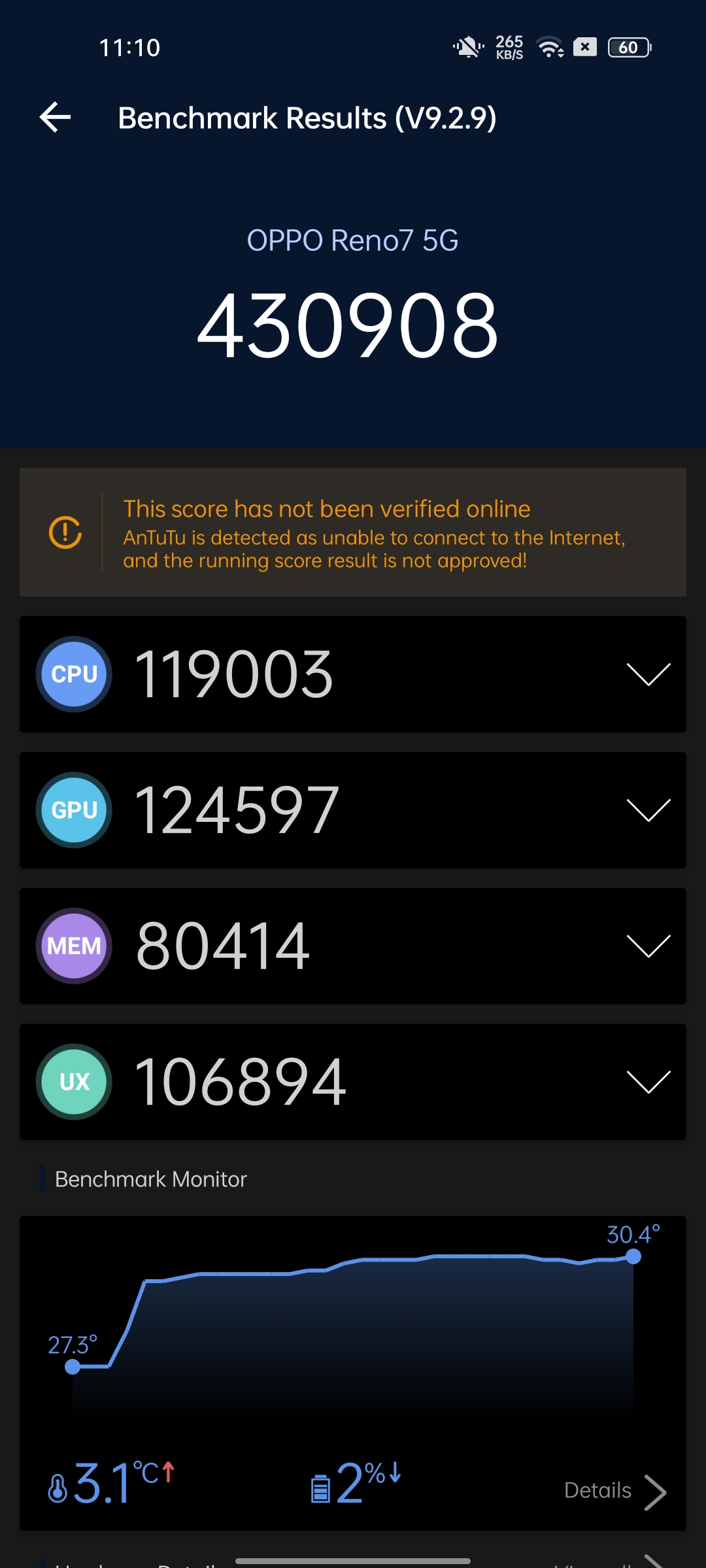Go back from Benchmark Results
The width and height of the screenshot is (706, 1568).
(55, 118)
